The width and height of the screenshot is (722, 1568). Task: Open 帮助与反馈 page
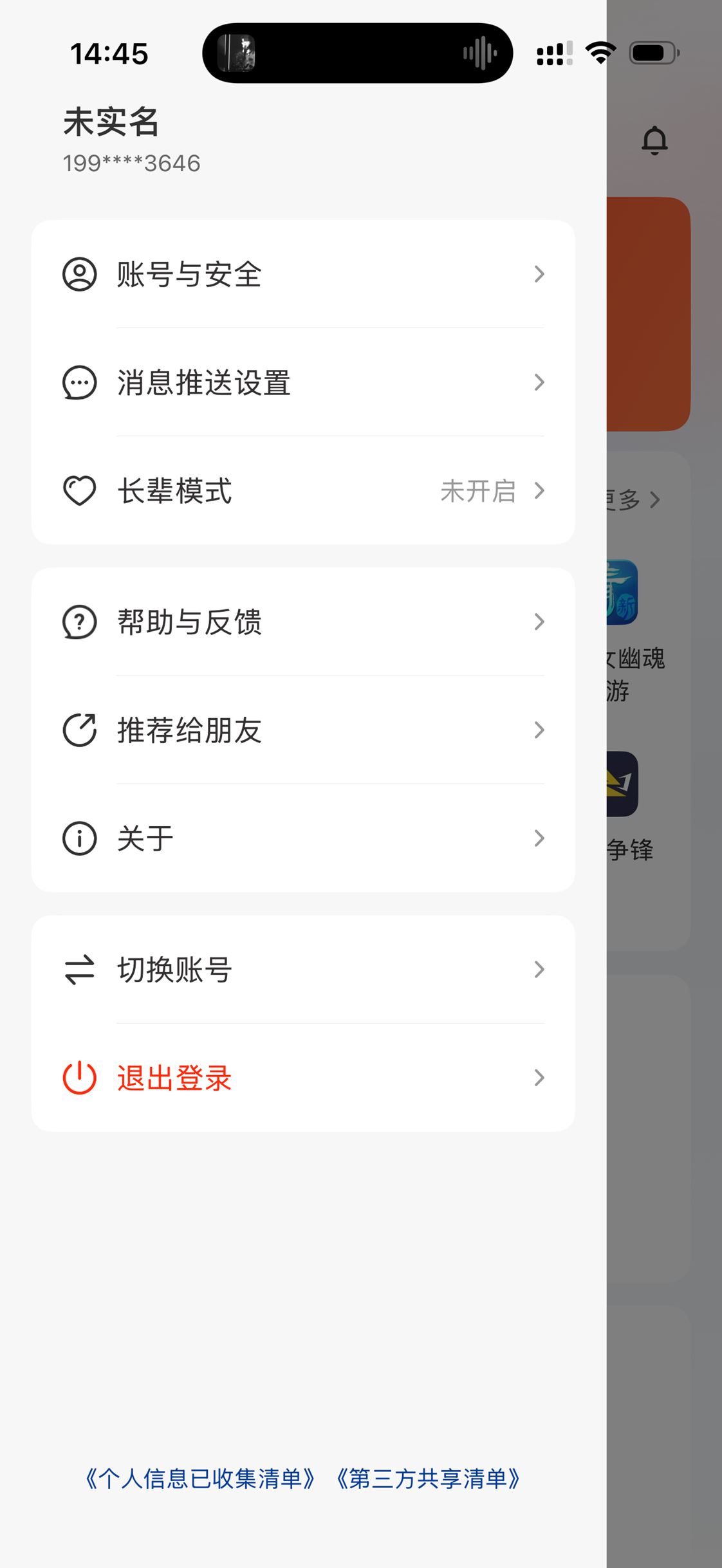[x=302, y=622]
